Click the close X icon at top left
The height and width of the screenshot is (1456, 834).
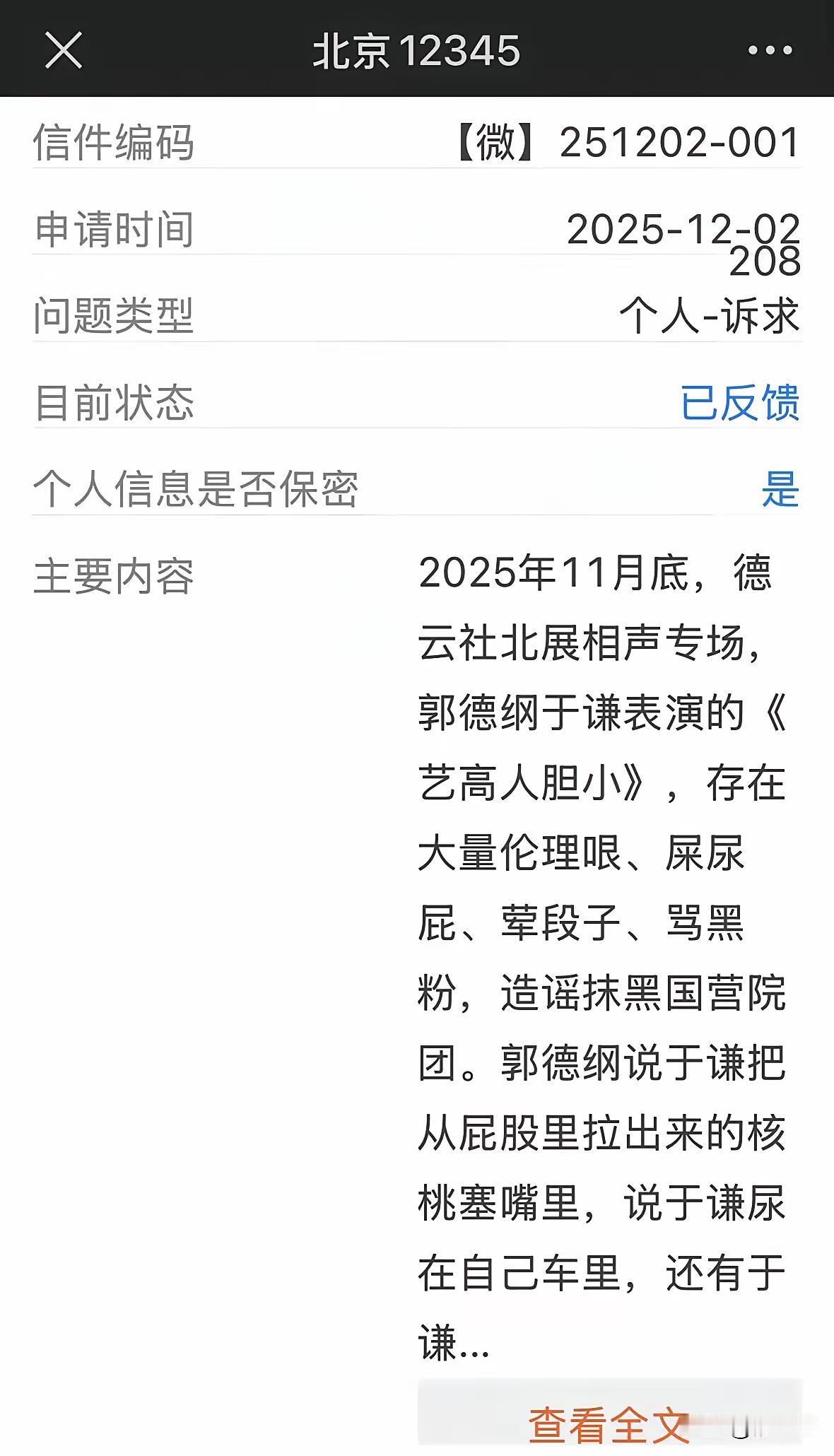coord(63,49)
